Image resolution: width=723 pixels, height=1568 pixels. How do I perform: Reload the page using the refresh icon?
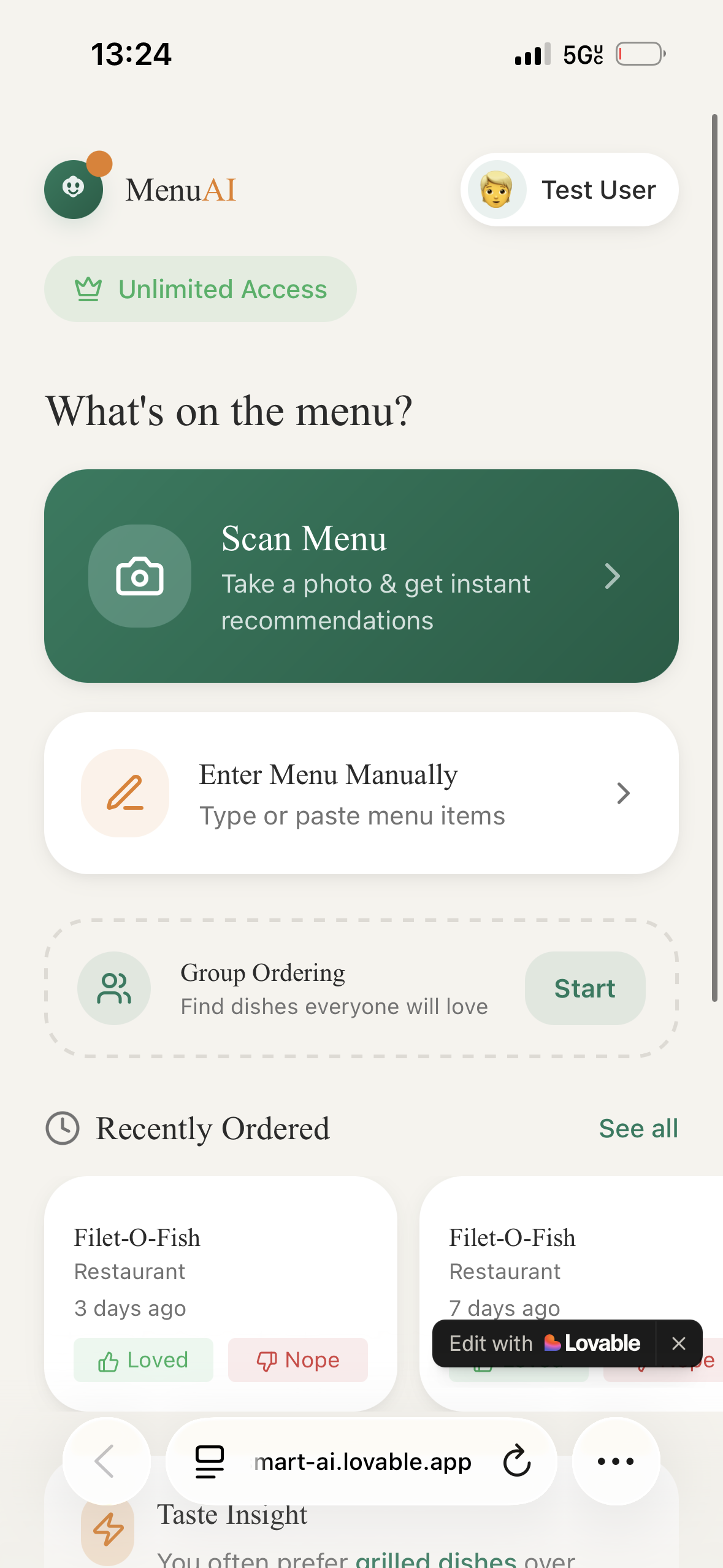click(x=516, y=1461)
